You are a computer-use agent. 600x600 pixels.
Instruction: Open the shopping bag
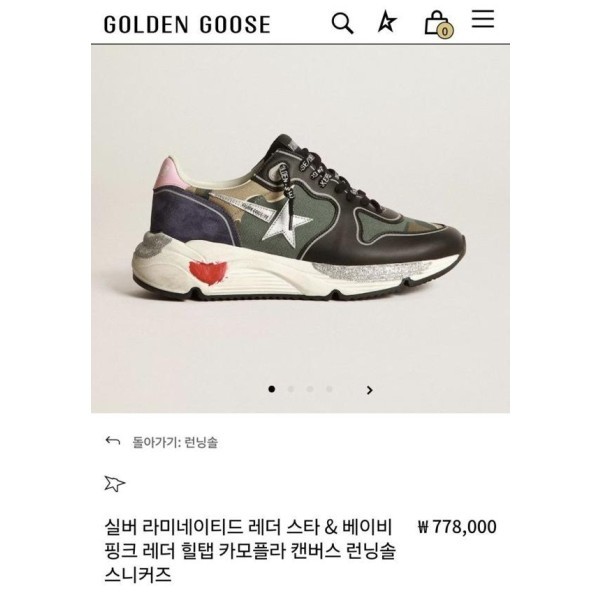point(436,23)
